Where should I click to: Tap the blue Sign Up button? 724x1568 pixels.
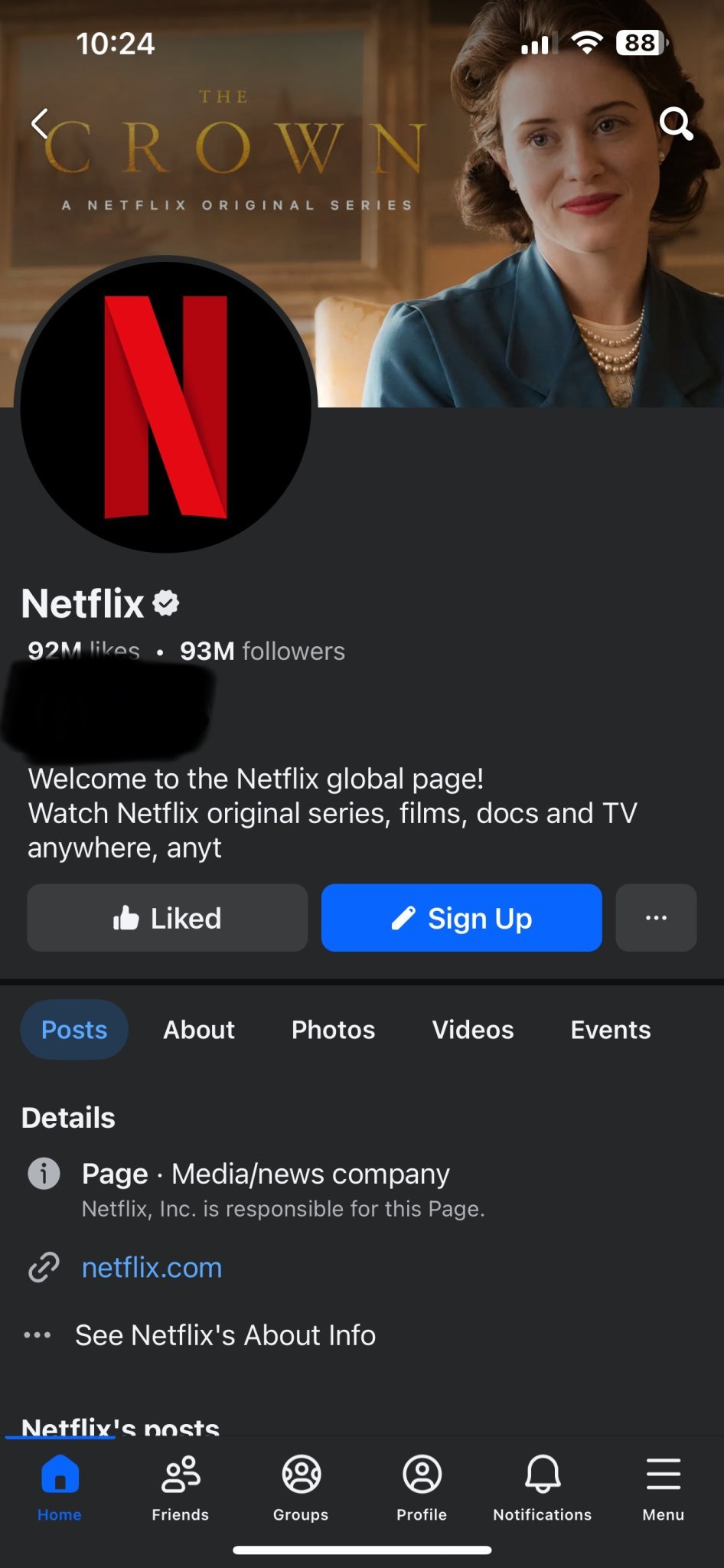(x=461, y=918)
